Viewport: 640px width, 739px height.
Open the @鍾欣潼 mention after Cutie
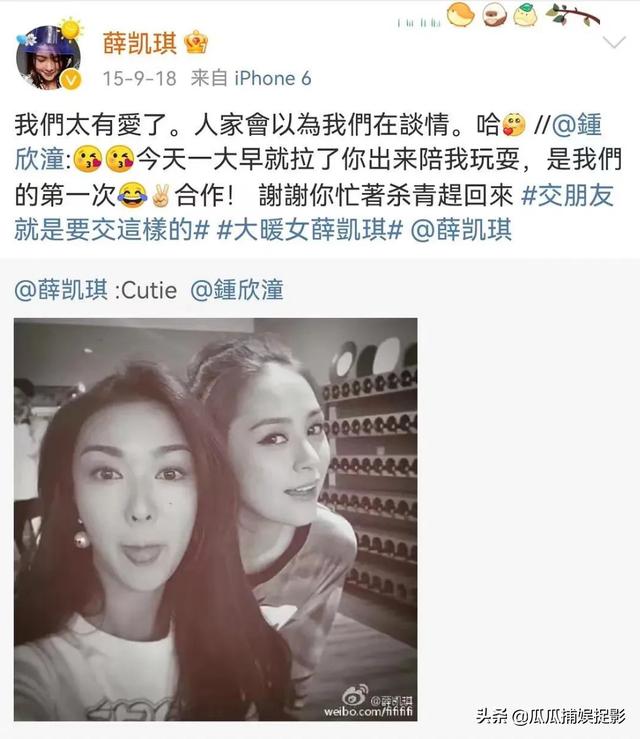[236, 290]
